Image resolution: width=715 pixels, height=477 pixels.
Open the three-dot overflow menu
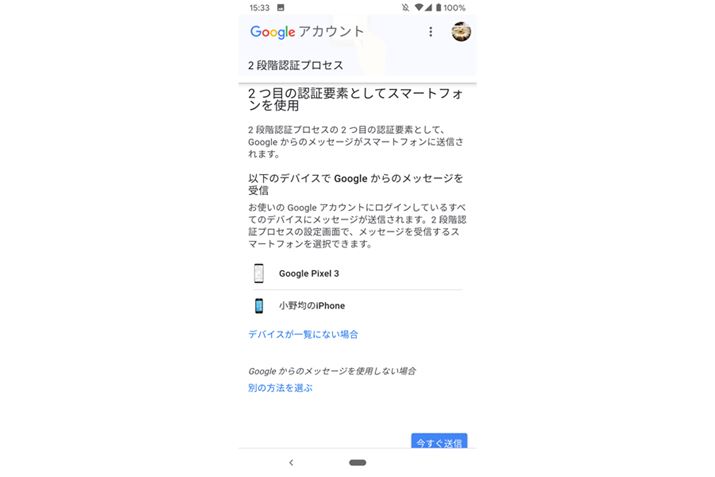431,32
